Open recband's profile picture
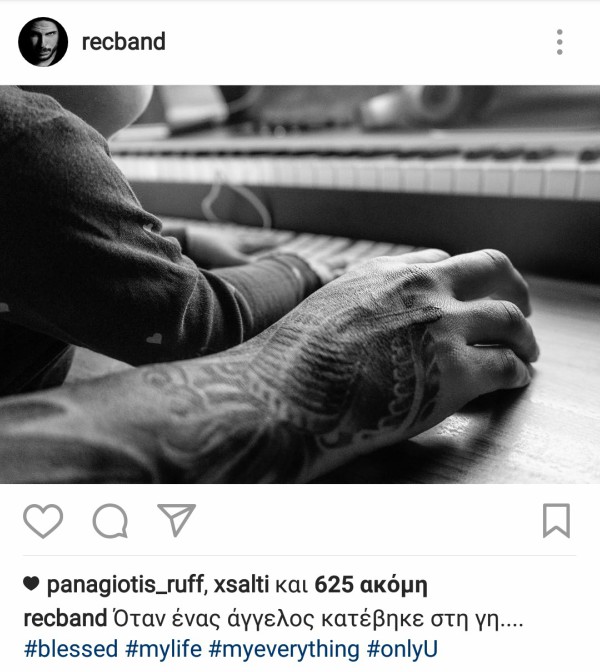600x672 pixels. point(43,42)
